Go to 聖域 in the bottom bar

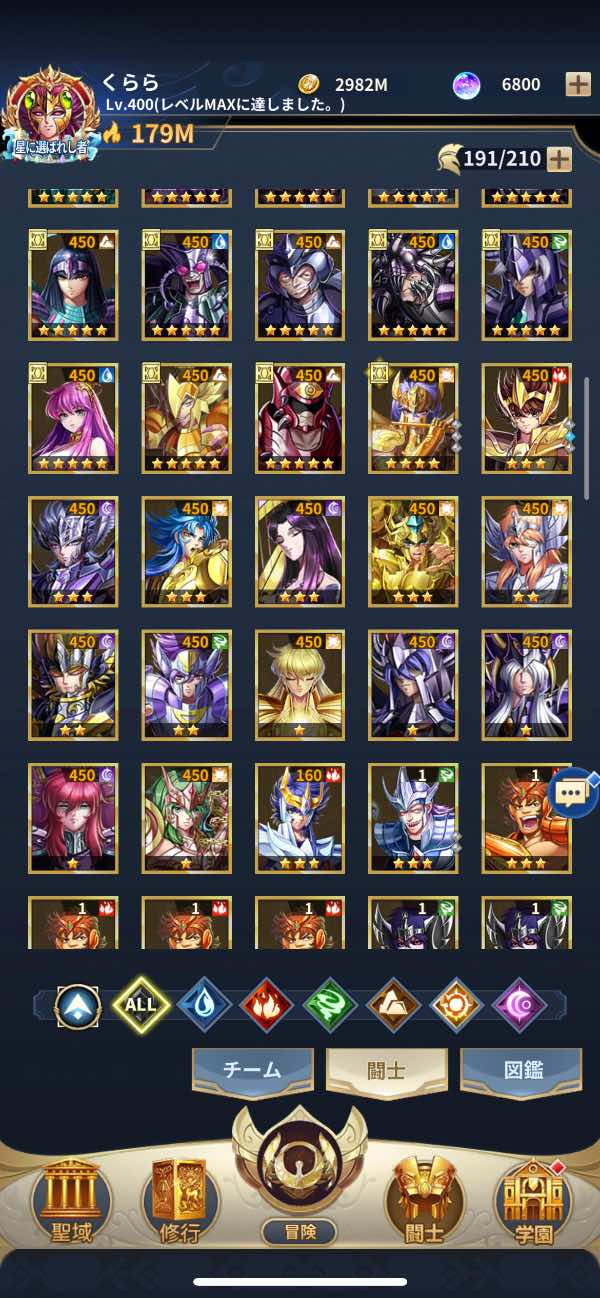pos(69,1201)
